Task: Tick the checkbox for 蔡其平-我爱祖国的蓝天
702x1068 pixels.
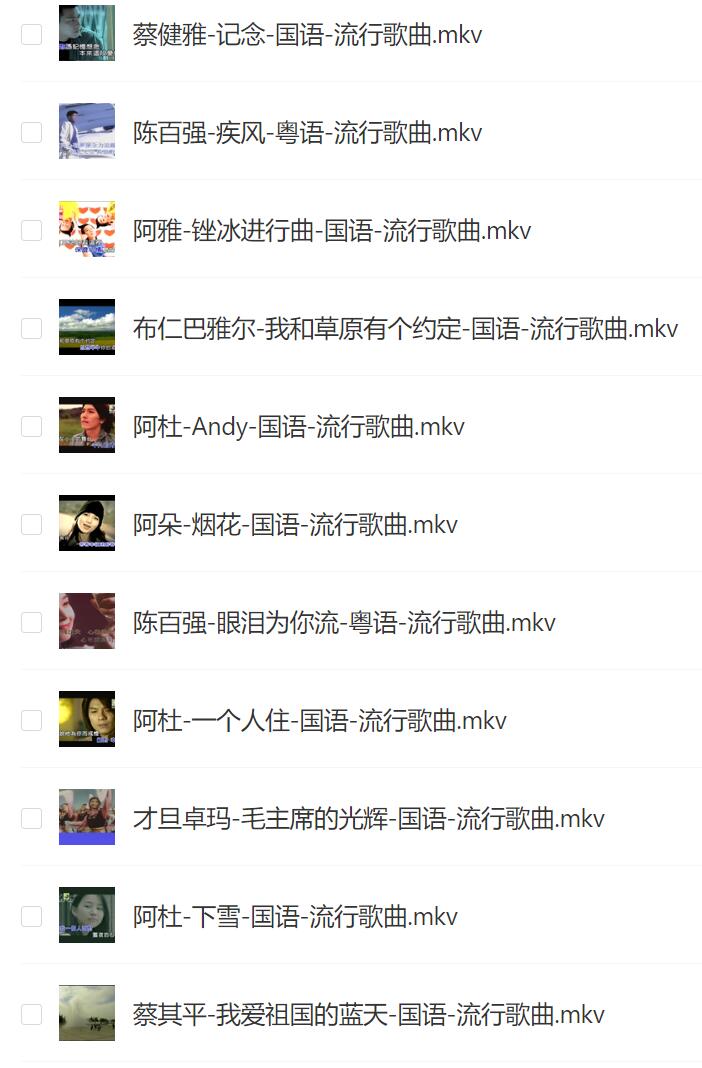Action: tap(31, 1015)
